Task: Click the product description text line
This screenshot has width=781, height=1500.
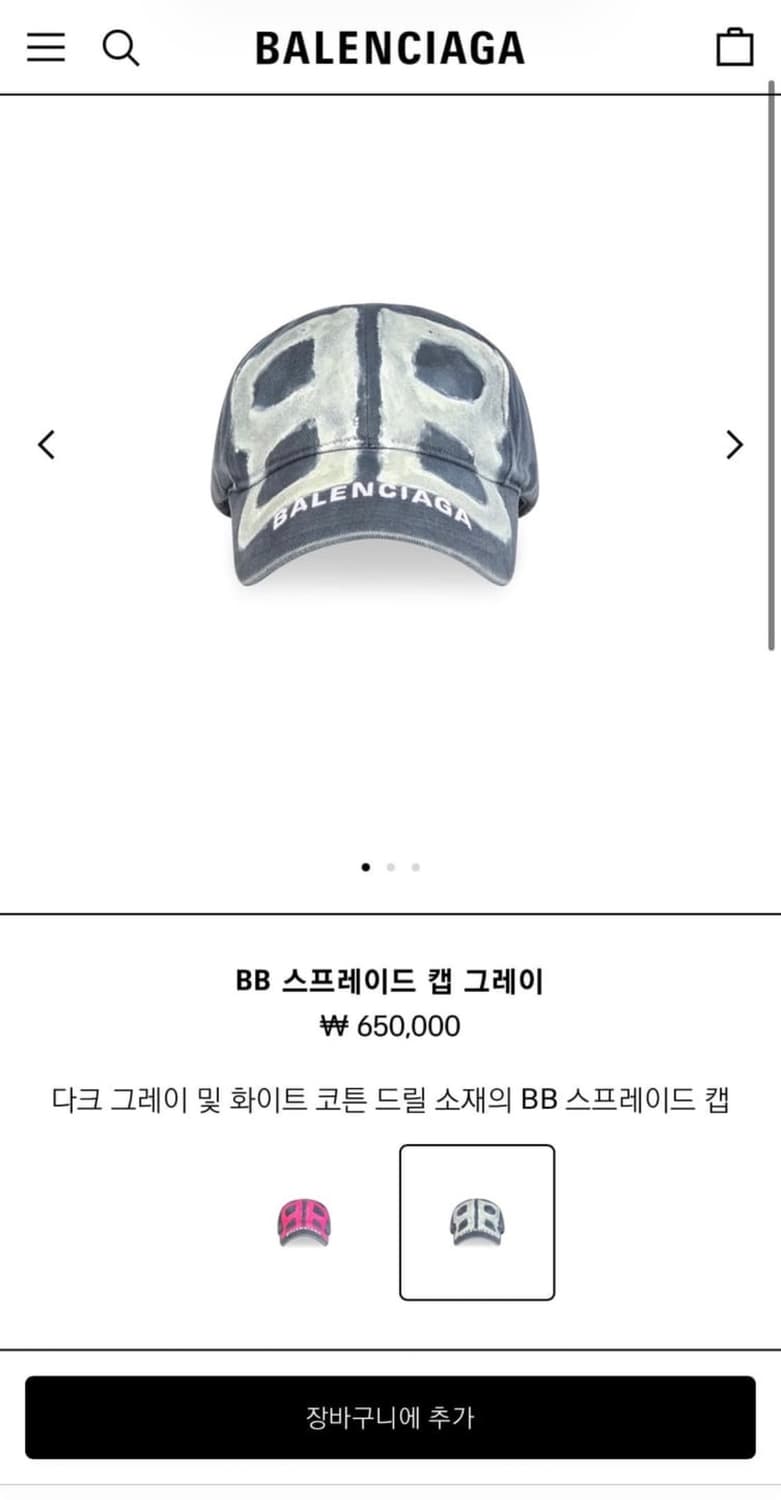Action: (x=390, y=1098)
